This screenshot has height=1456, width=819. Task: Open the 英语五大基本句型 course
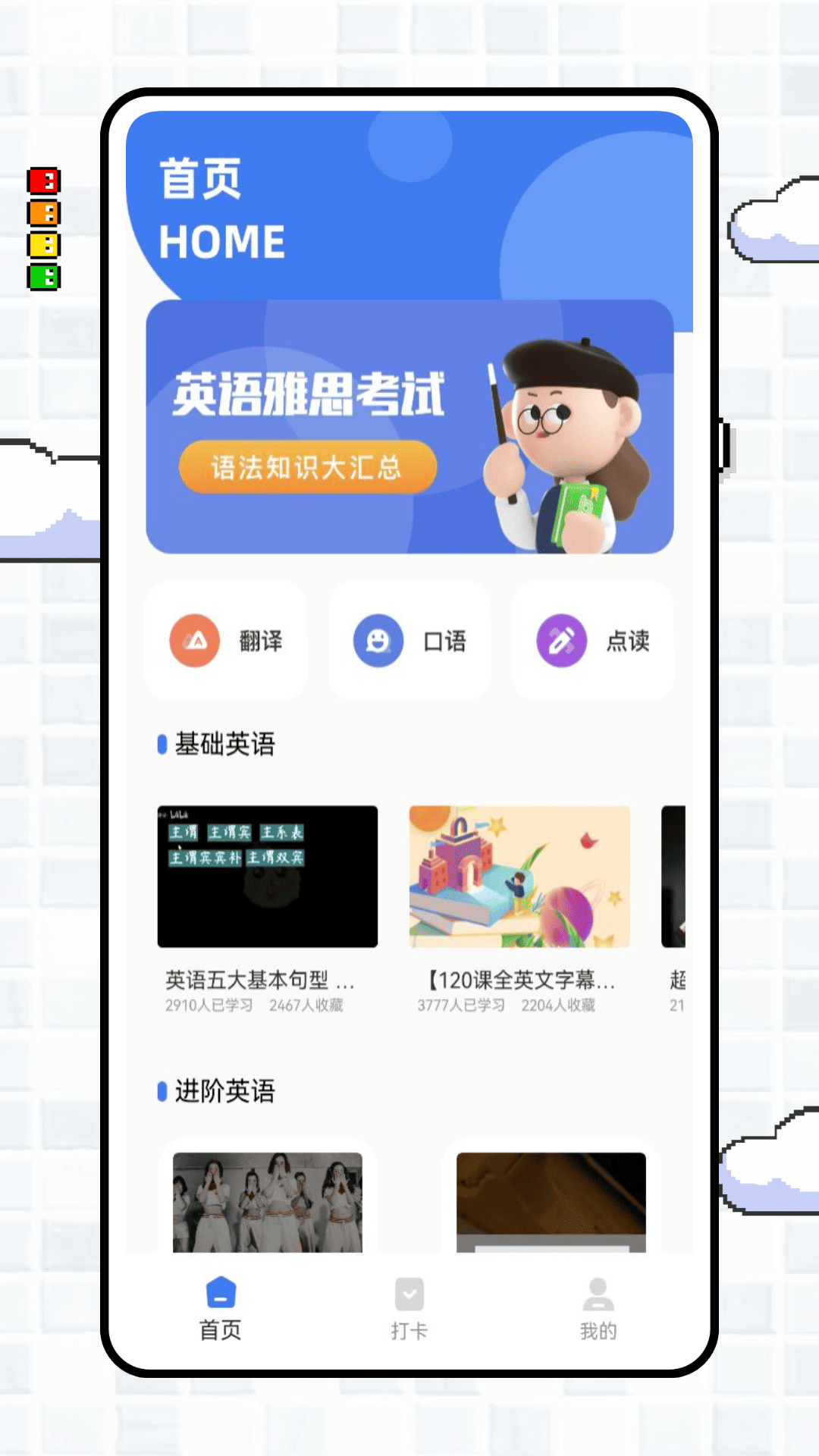(x=267, y=877)
